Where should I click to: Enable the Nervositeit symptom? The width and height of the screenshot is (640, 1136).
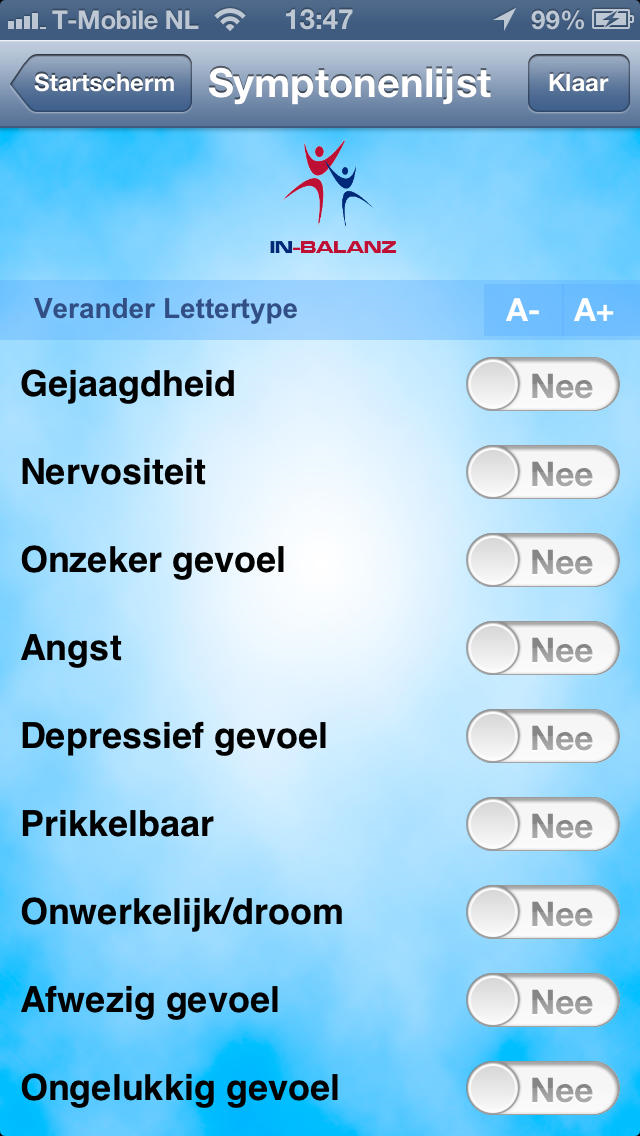543,472
